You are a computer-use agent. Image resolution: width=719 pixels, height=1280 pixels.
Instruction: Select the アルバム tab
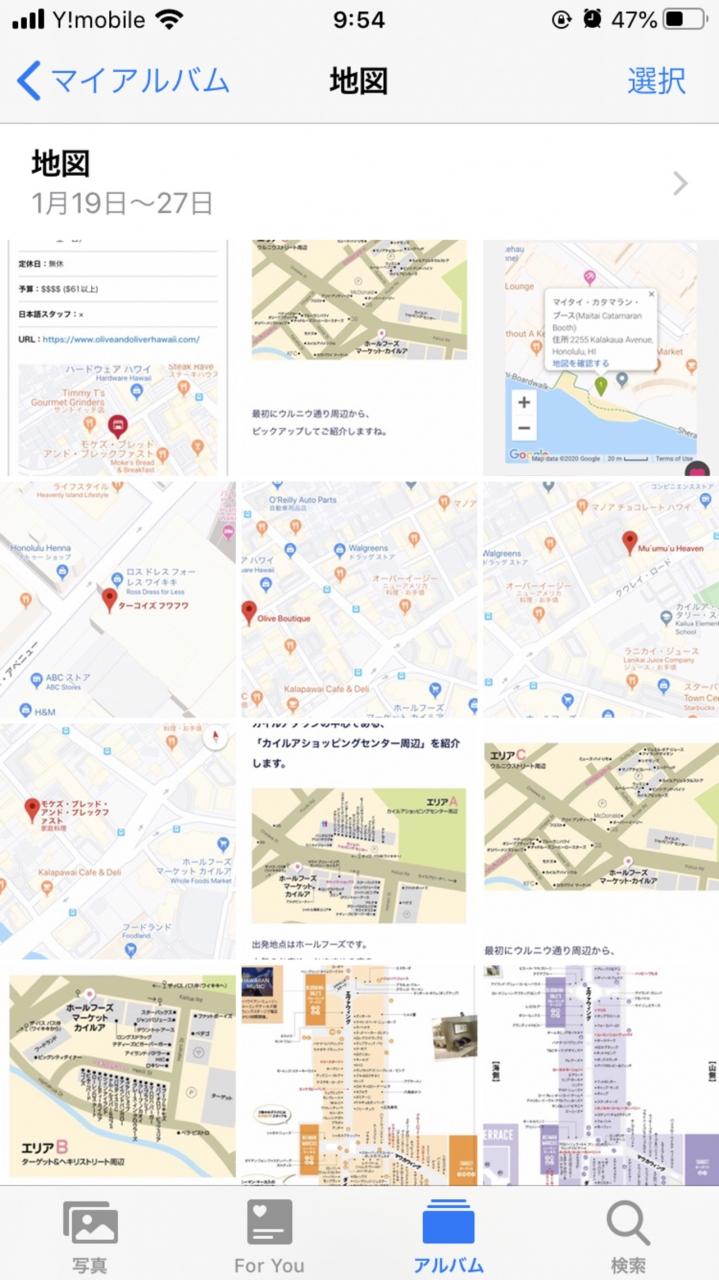[x=449, y=1237]
